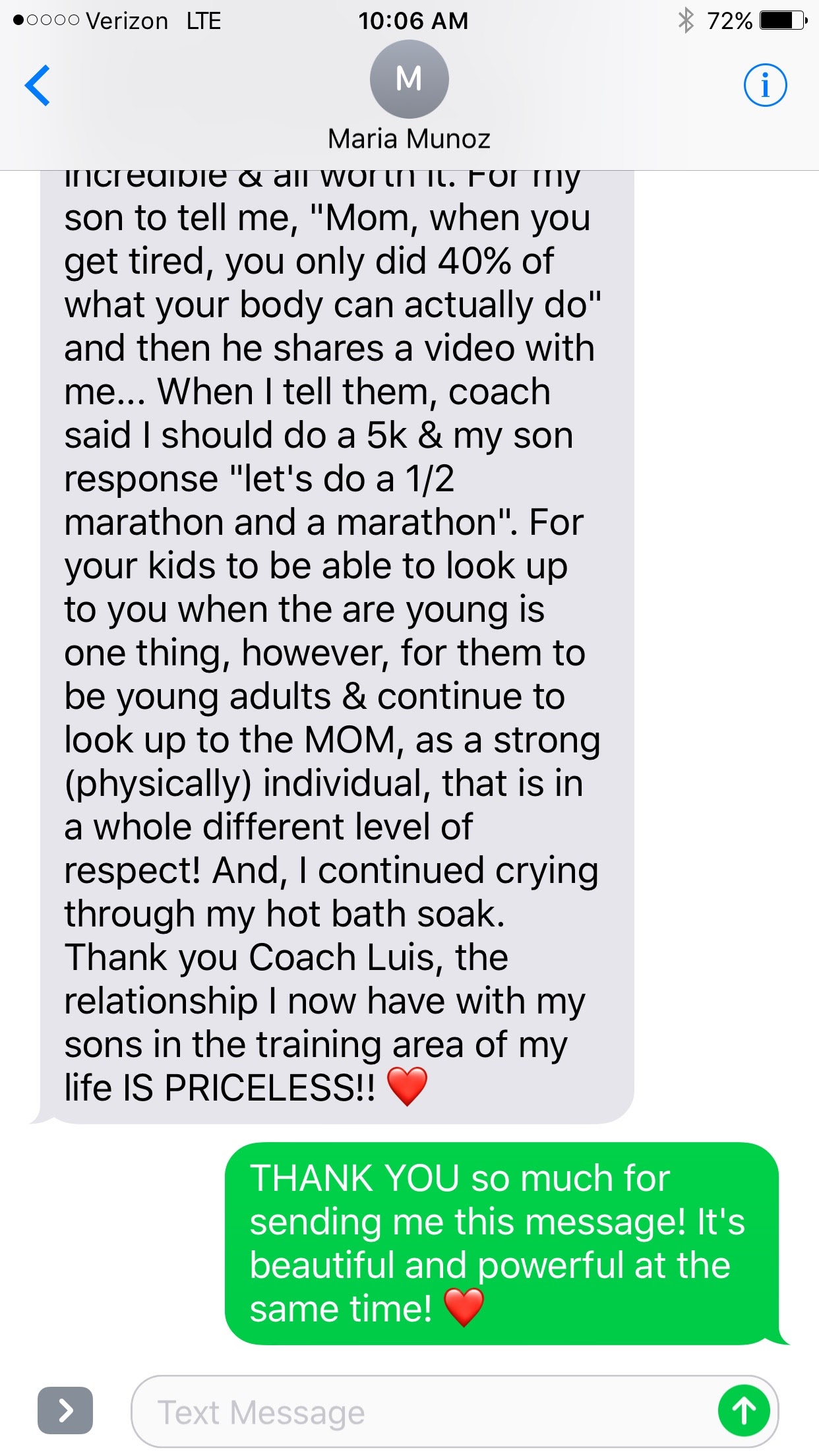Image resolution: width=819 pixels, height=1456 pixels.
Task: Expand the apps arrow beside text field
Action: click(65, 1410)
